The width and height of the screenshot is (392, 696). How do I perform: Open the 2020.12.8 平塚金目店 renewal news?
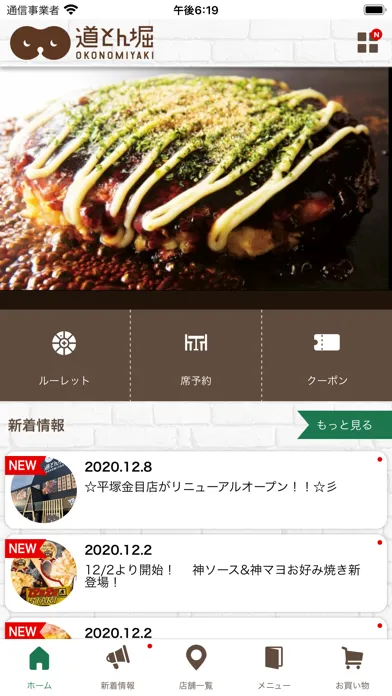[196, 490]
